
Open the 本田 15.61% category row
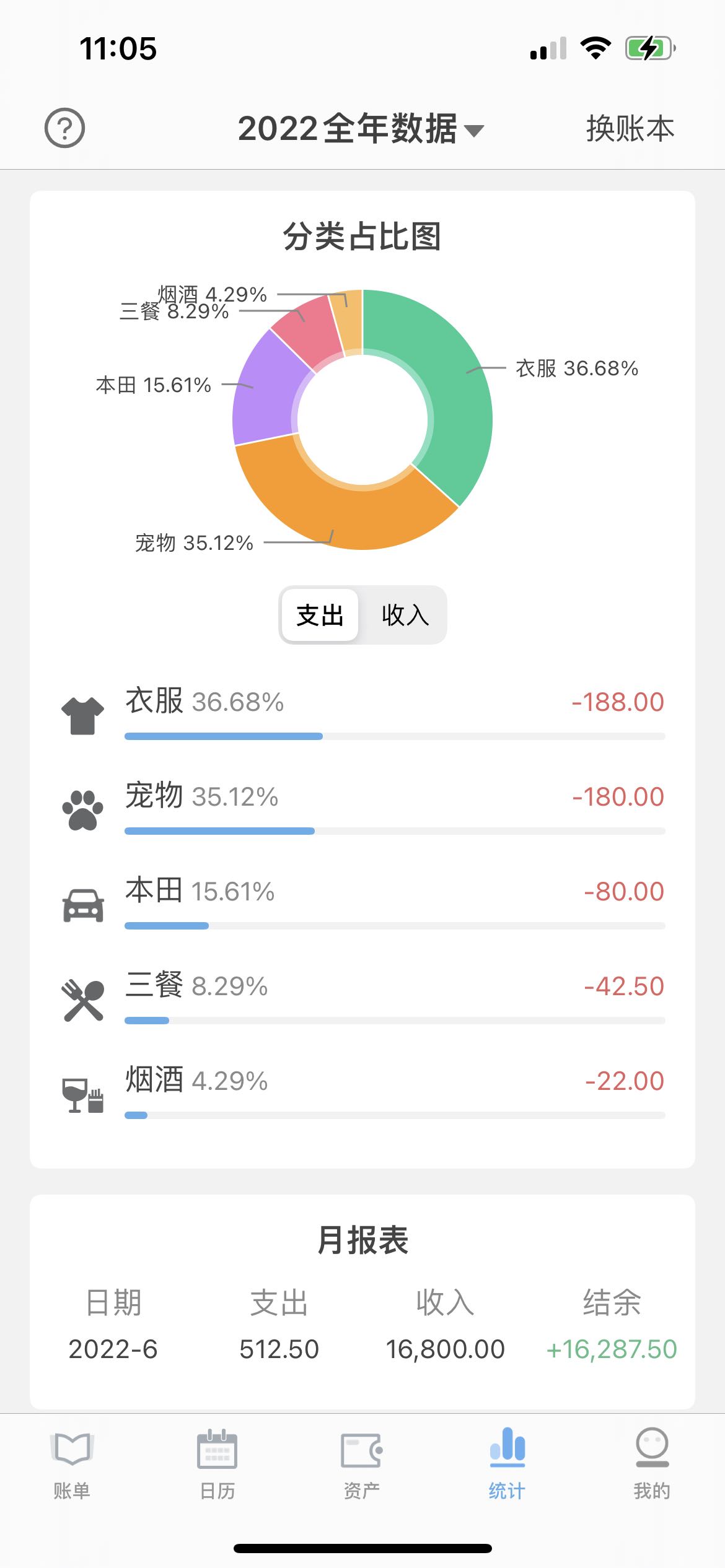[362, 903]
